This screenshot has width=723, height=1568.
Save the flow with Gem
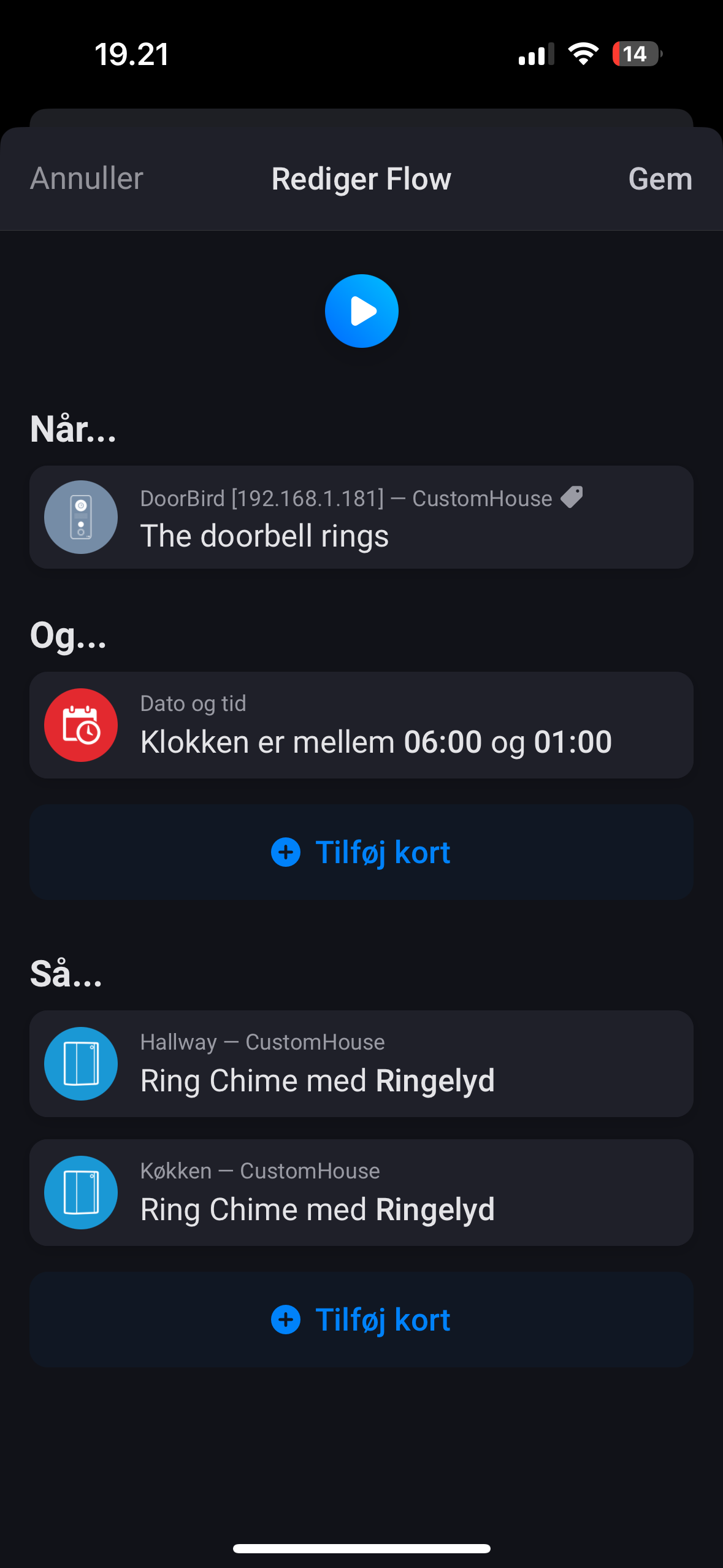click(660, 179)
